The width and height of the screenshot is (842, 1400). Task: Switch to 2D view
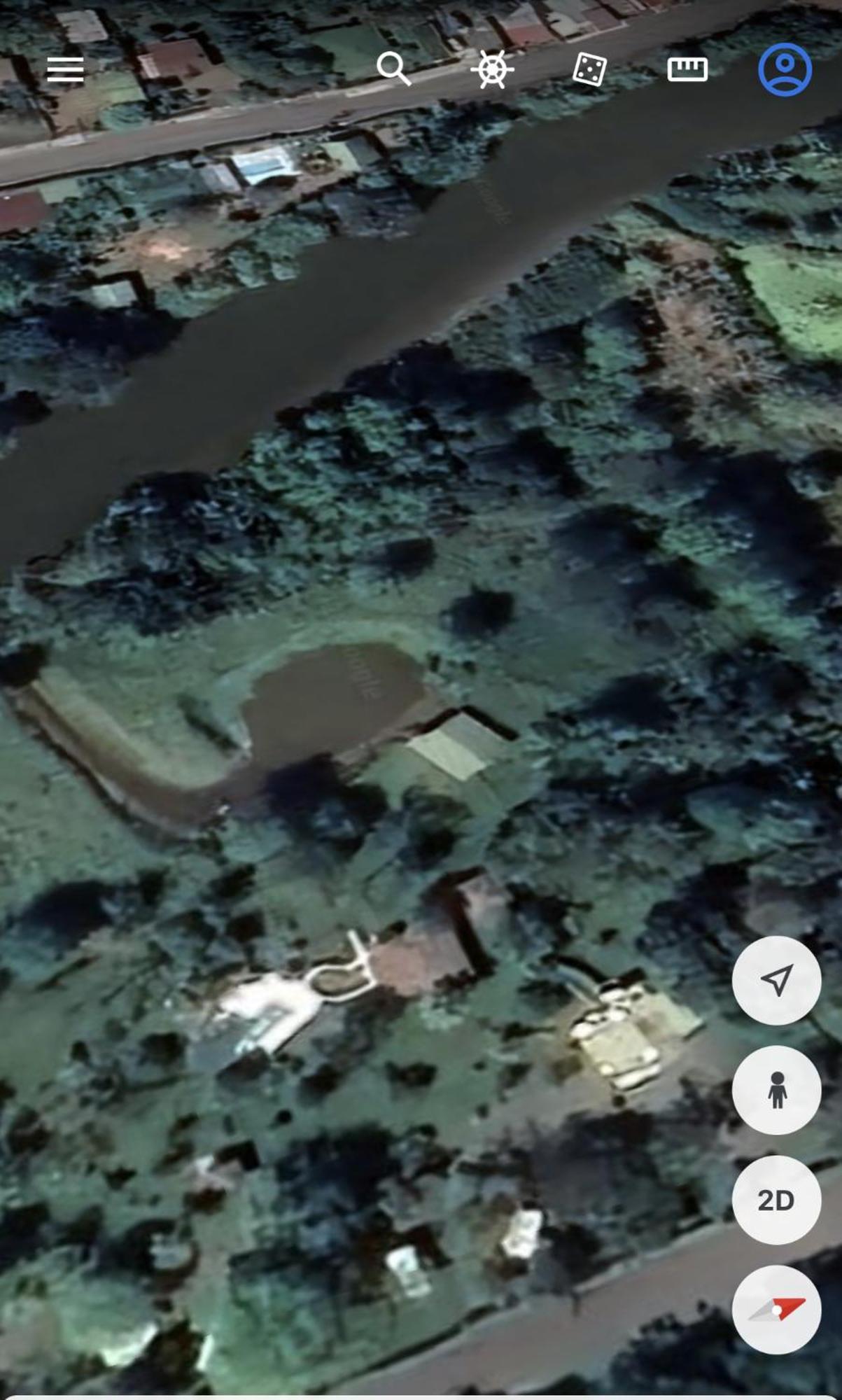point(776,1200)
